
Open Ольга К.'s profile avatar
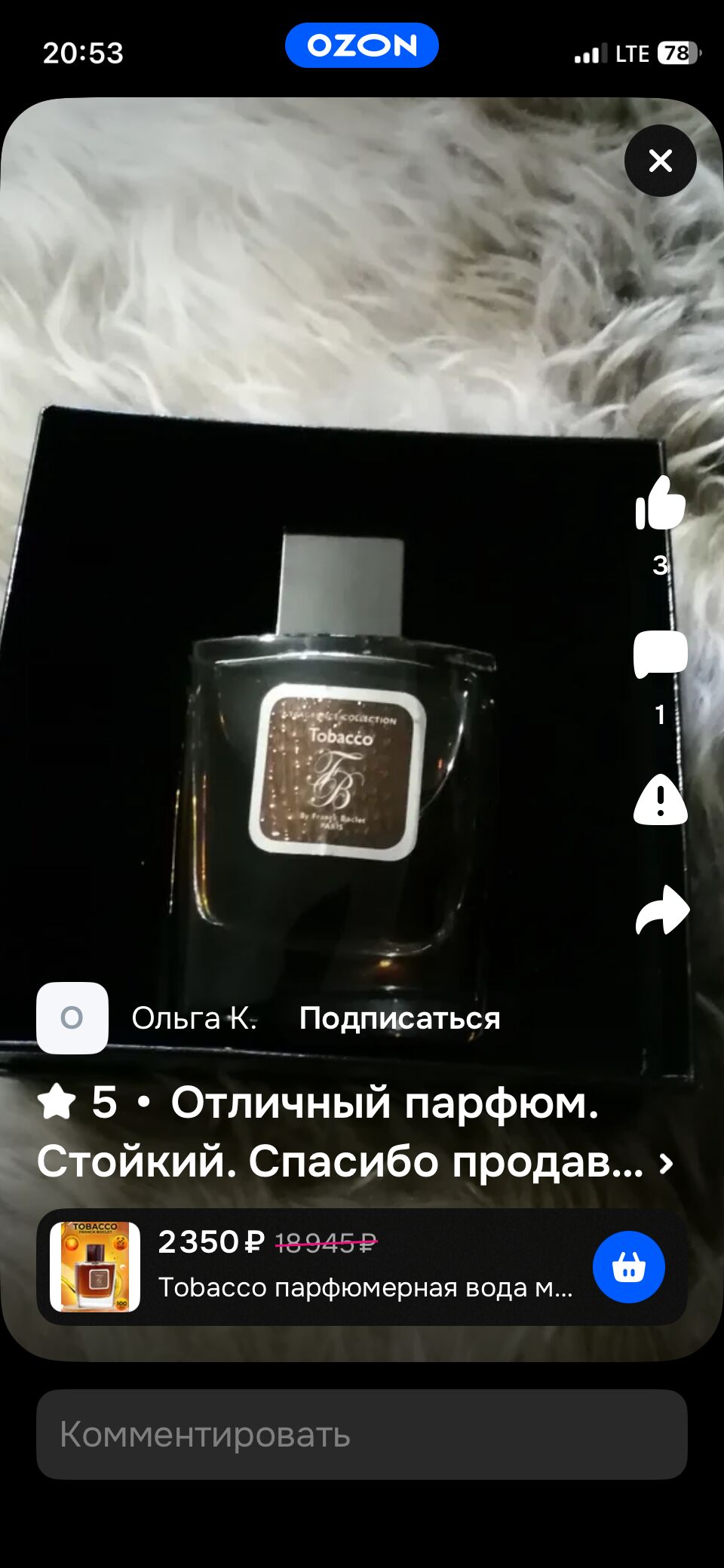[72, 1017]
